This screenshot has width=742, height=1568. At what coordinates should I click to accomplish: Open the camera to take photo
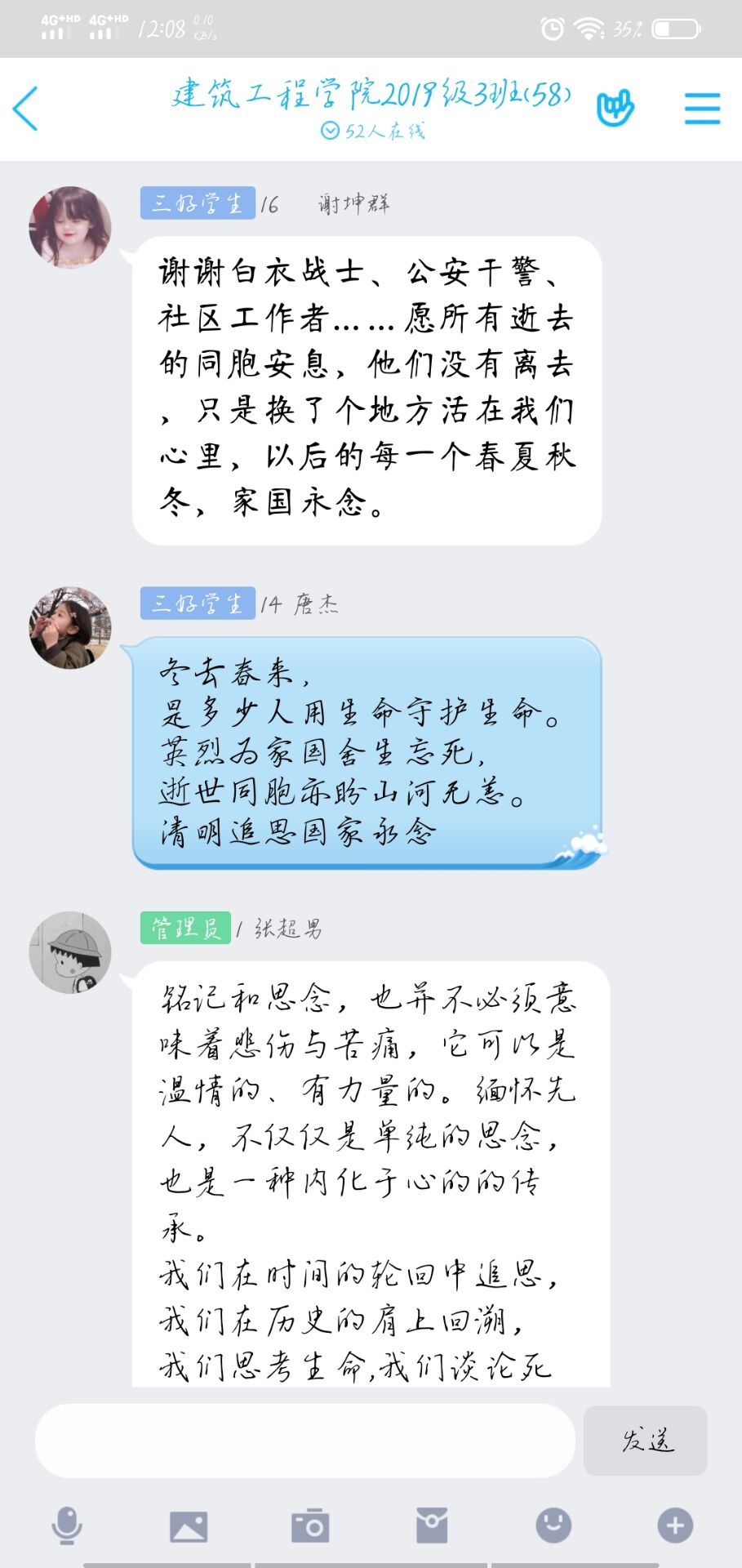coord(310,1526)
